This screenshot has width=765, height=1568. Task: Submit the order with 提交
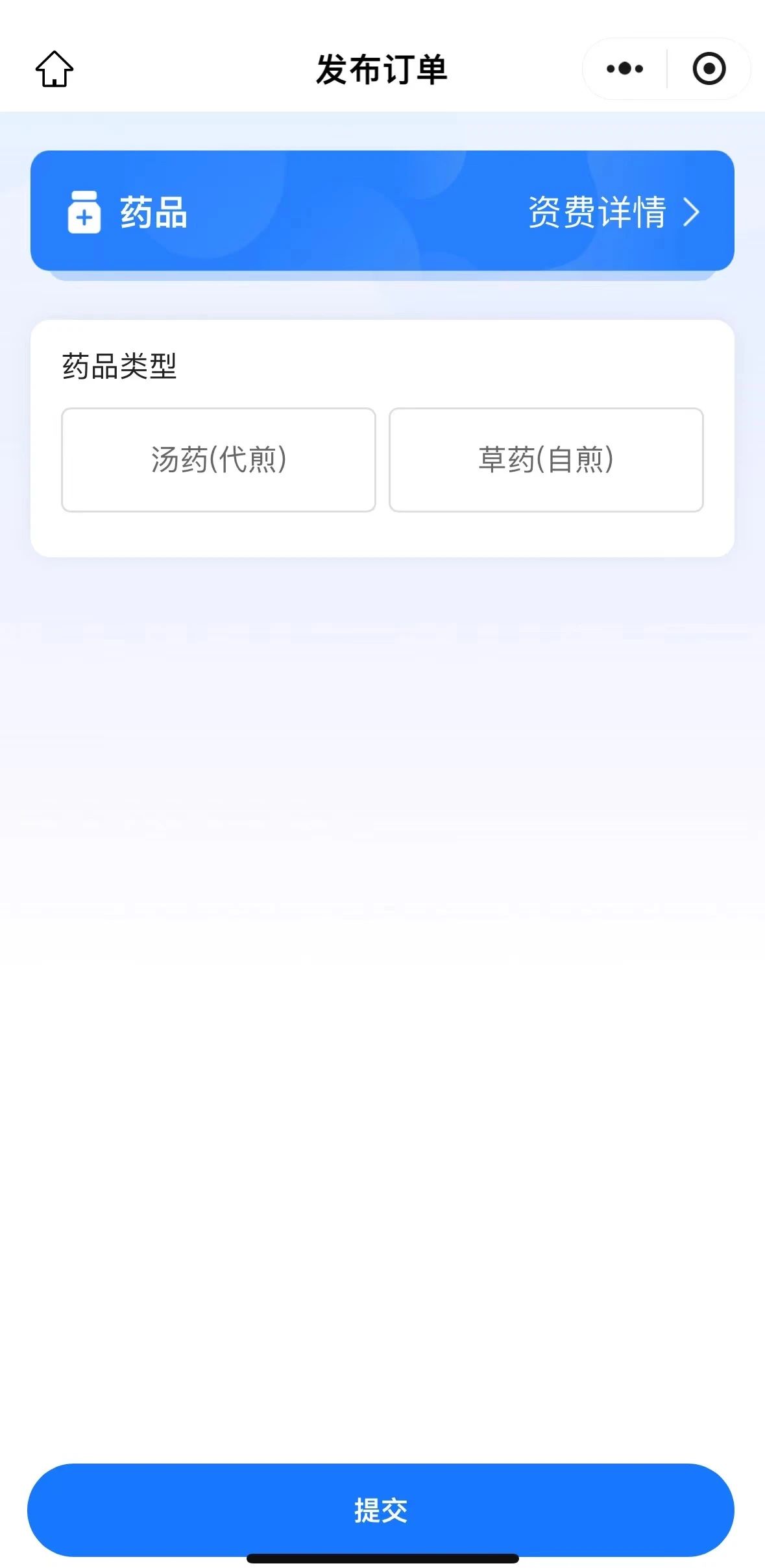(381, 1510)
